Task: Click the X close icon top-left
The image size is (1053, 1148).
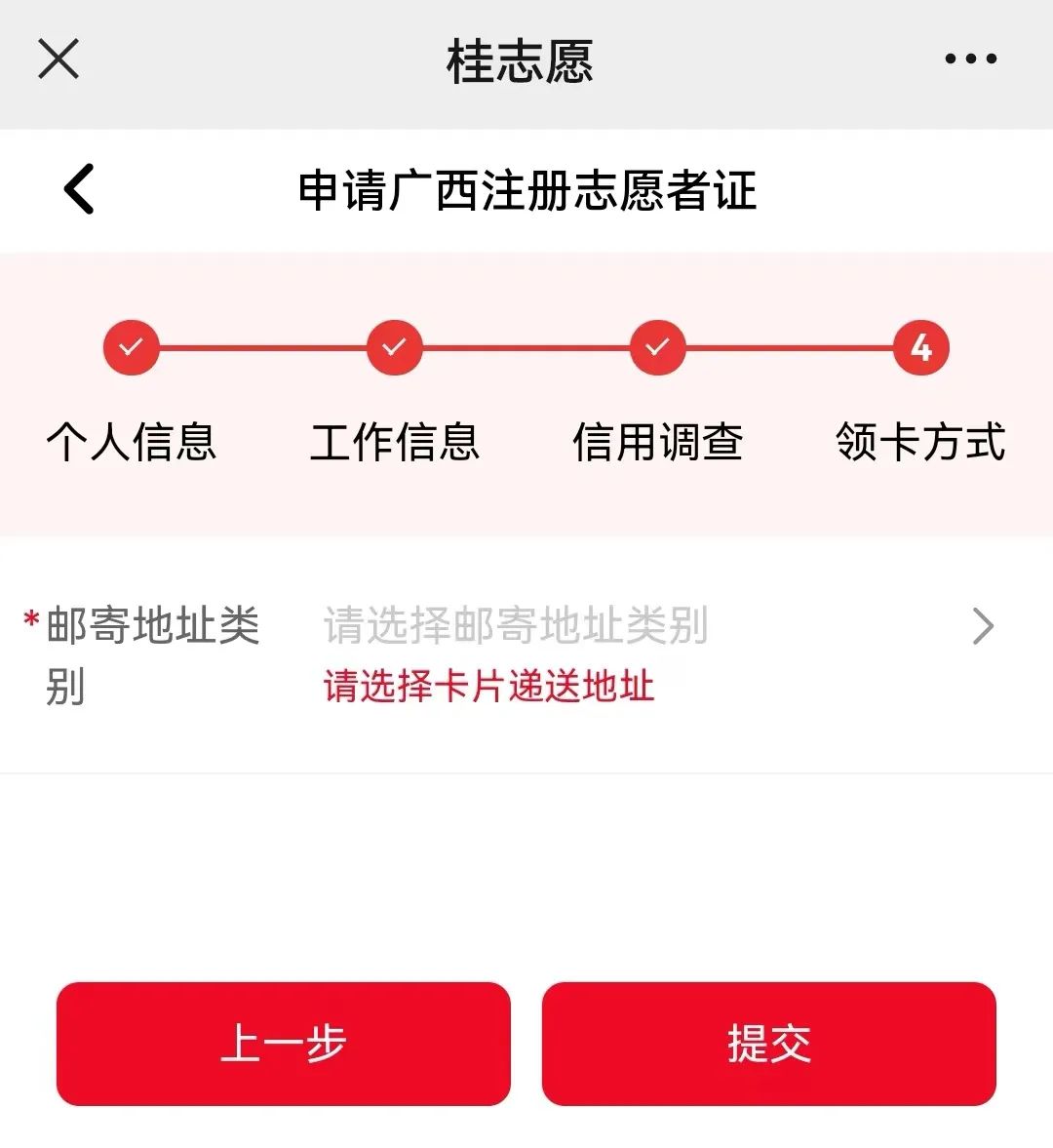Action: [x=58, y=59]
